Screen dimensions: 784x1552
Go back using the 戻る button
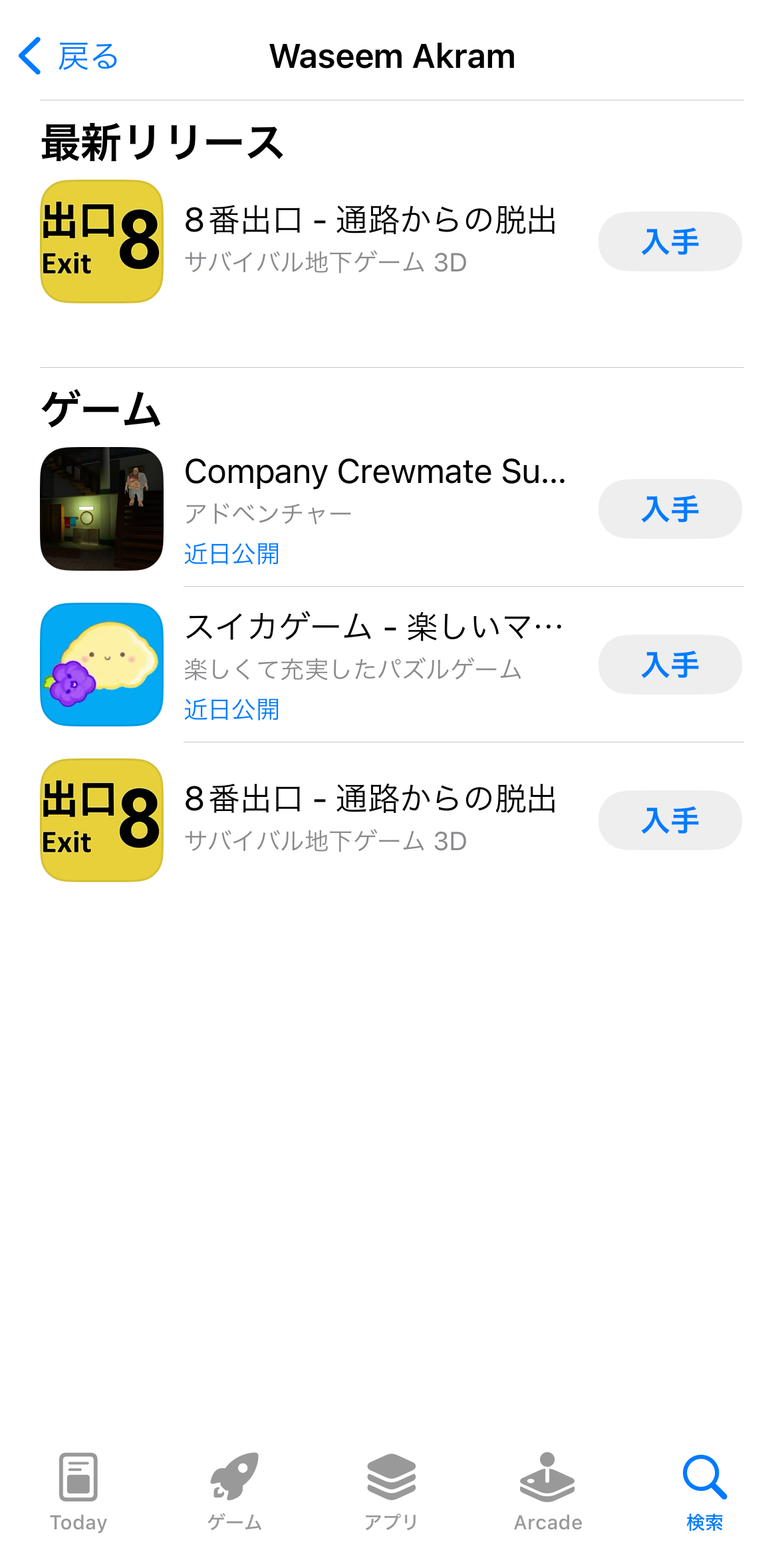pos(68,57)
